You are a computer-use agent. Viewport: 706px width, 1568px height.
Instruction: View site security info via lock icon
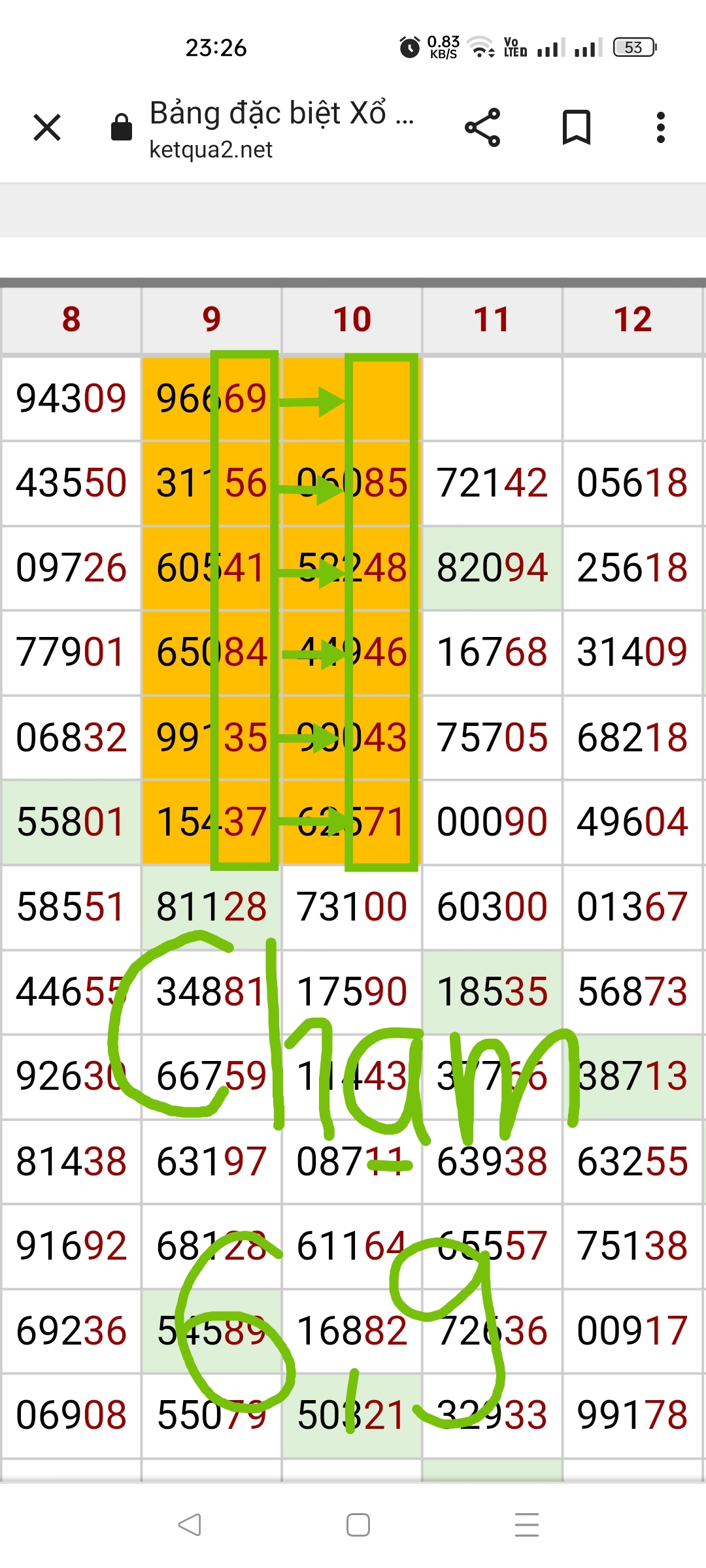click(x=122, y=127)
